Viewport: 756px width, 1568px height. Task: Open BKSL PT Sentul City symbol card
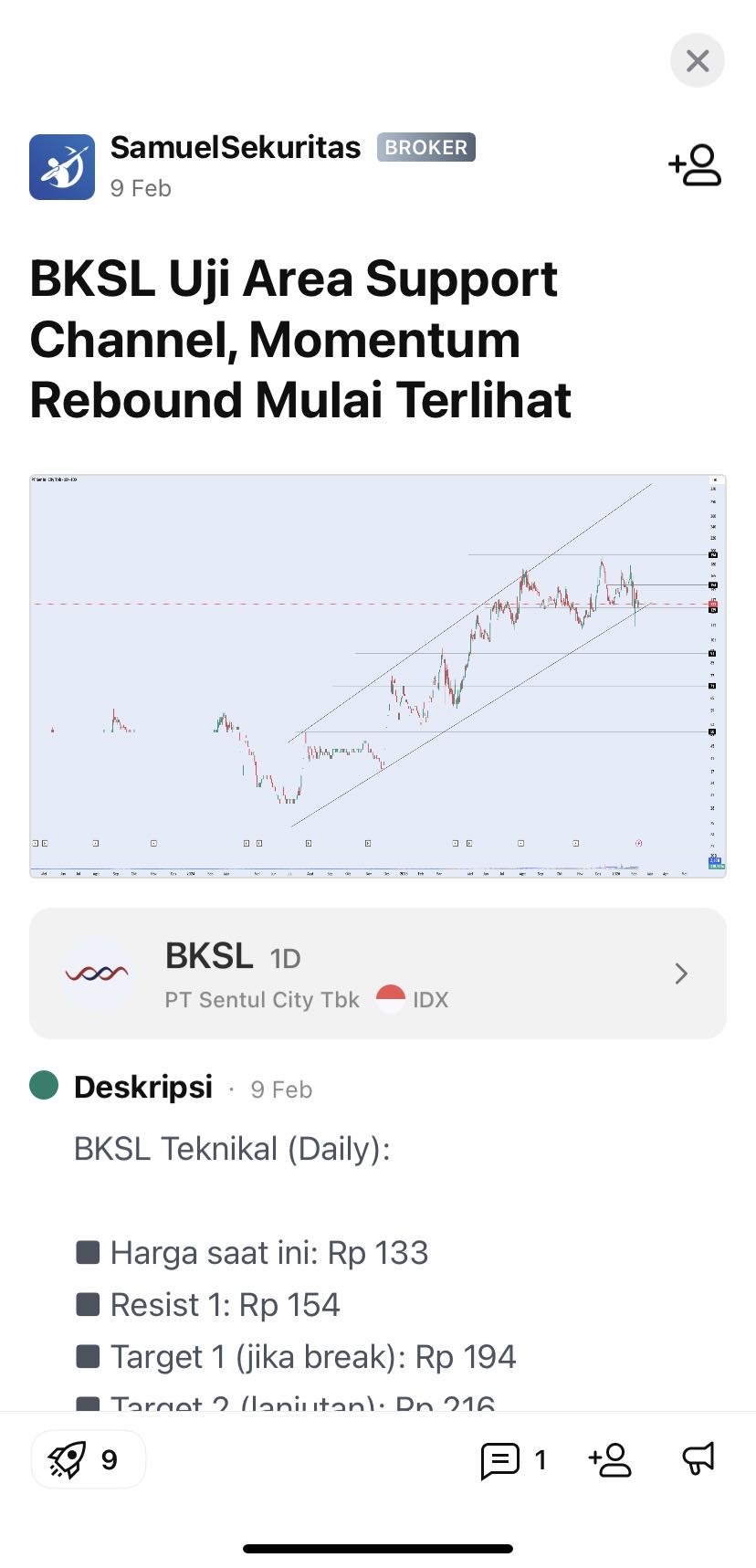[x=378, y=973]
